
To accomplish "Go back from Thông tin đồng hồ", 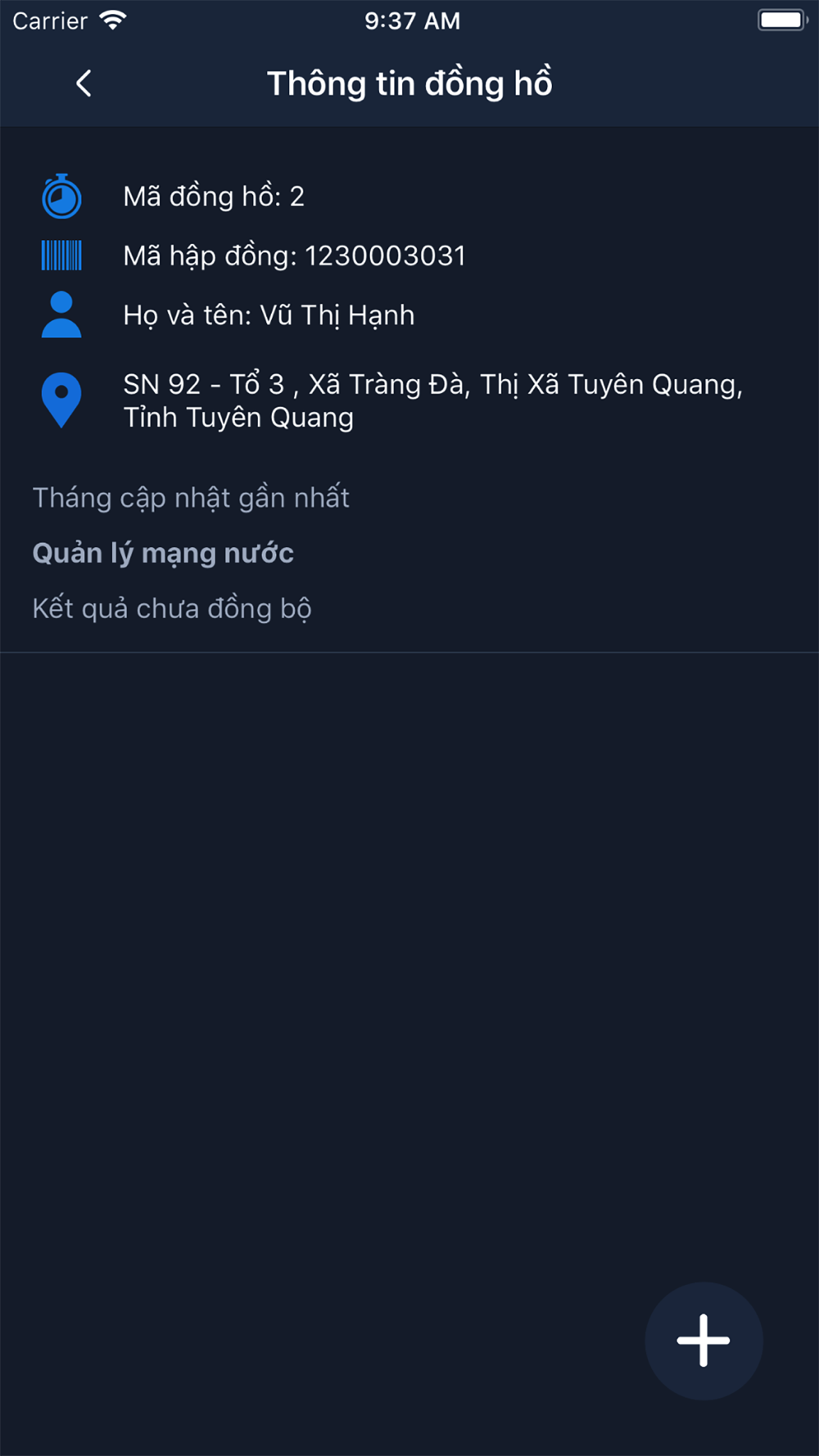I will pyautogui.click(x=84, y=84).
